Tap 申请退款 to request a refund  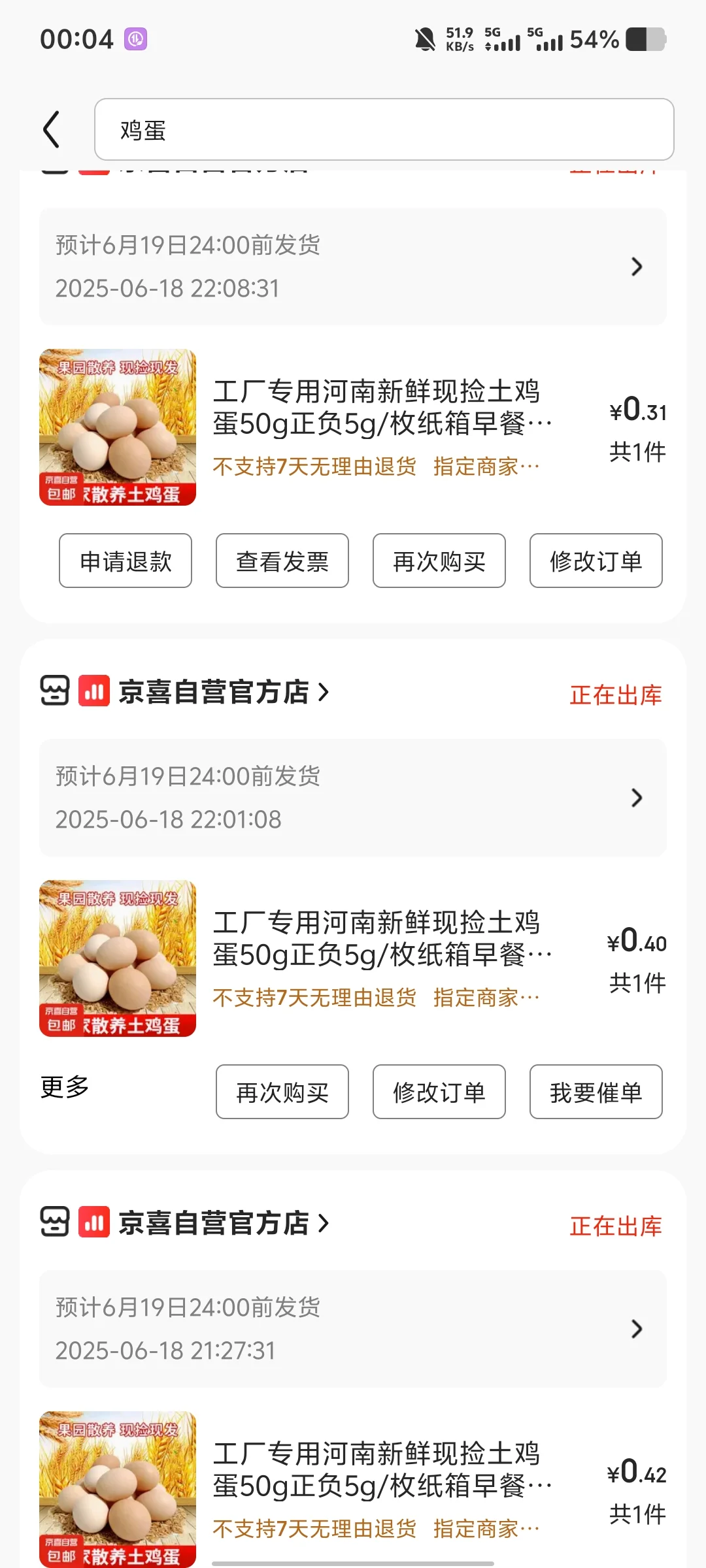pyautogui.click(x=126, y=561)
